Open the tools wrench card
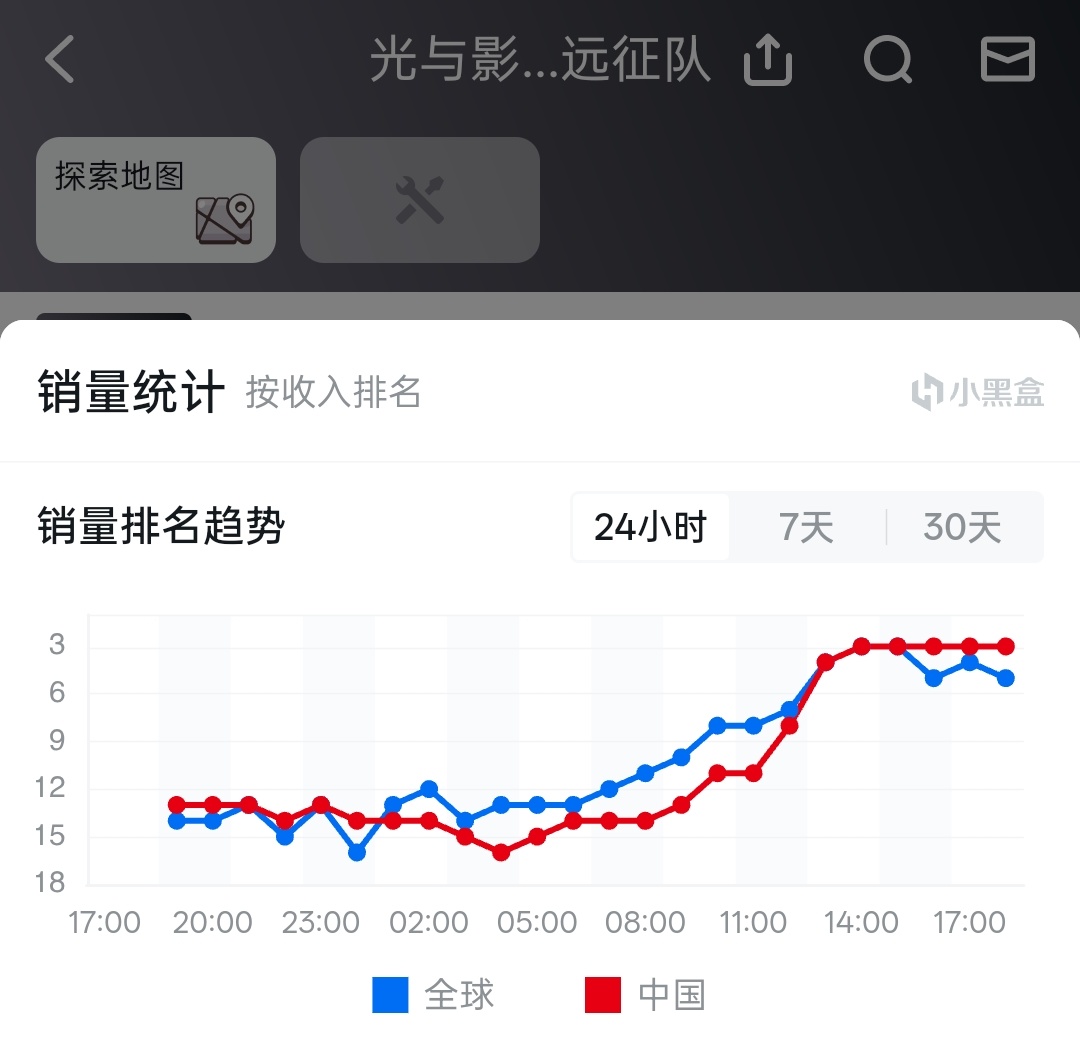The height and width of the screenshot is (1053, 1080). pos(420,200)
